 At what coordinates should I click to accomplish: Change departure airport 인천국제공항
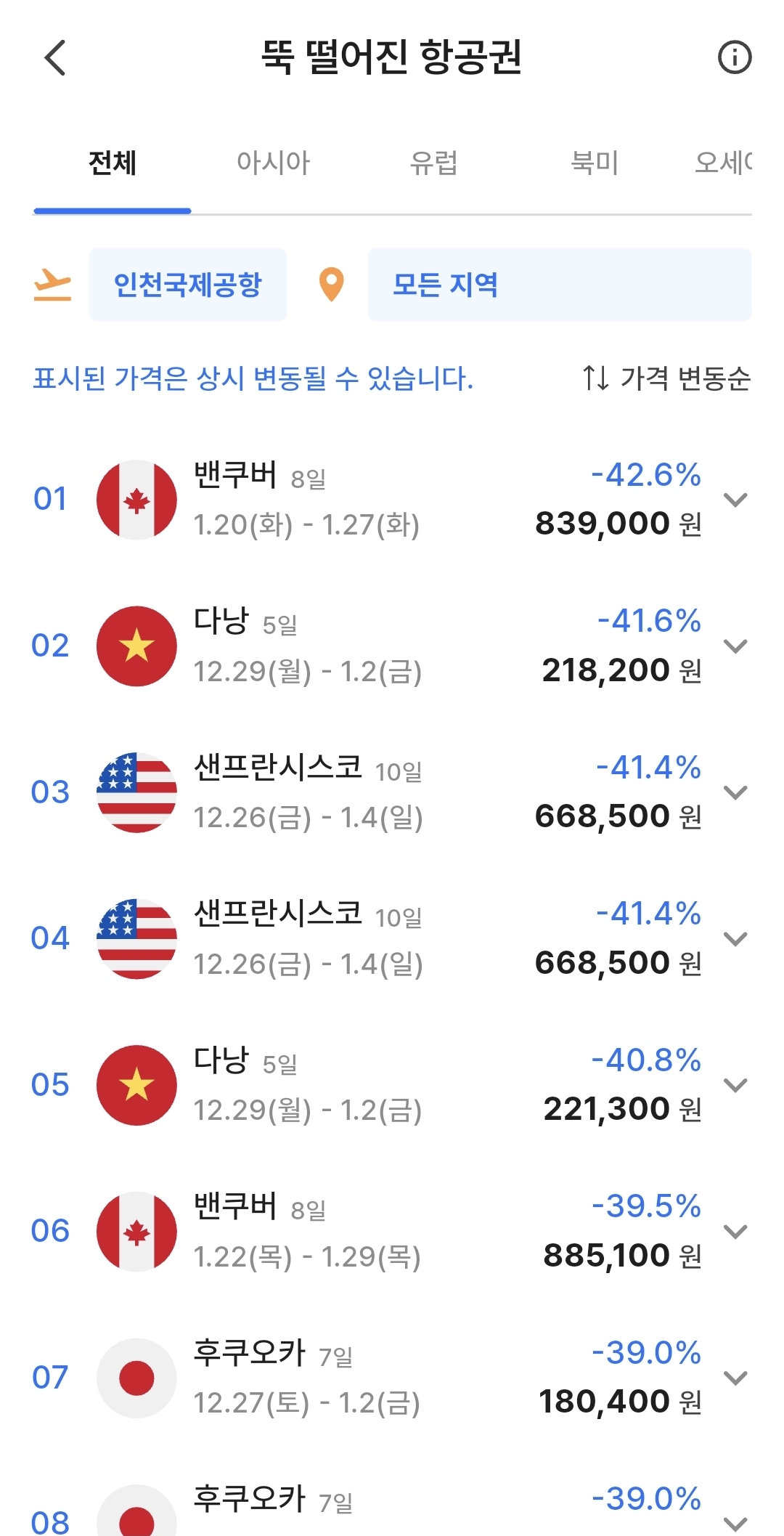[x=188, y=285]
